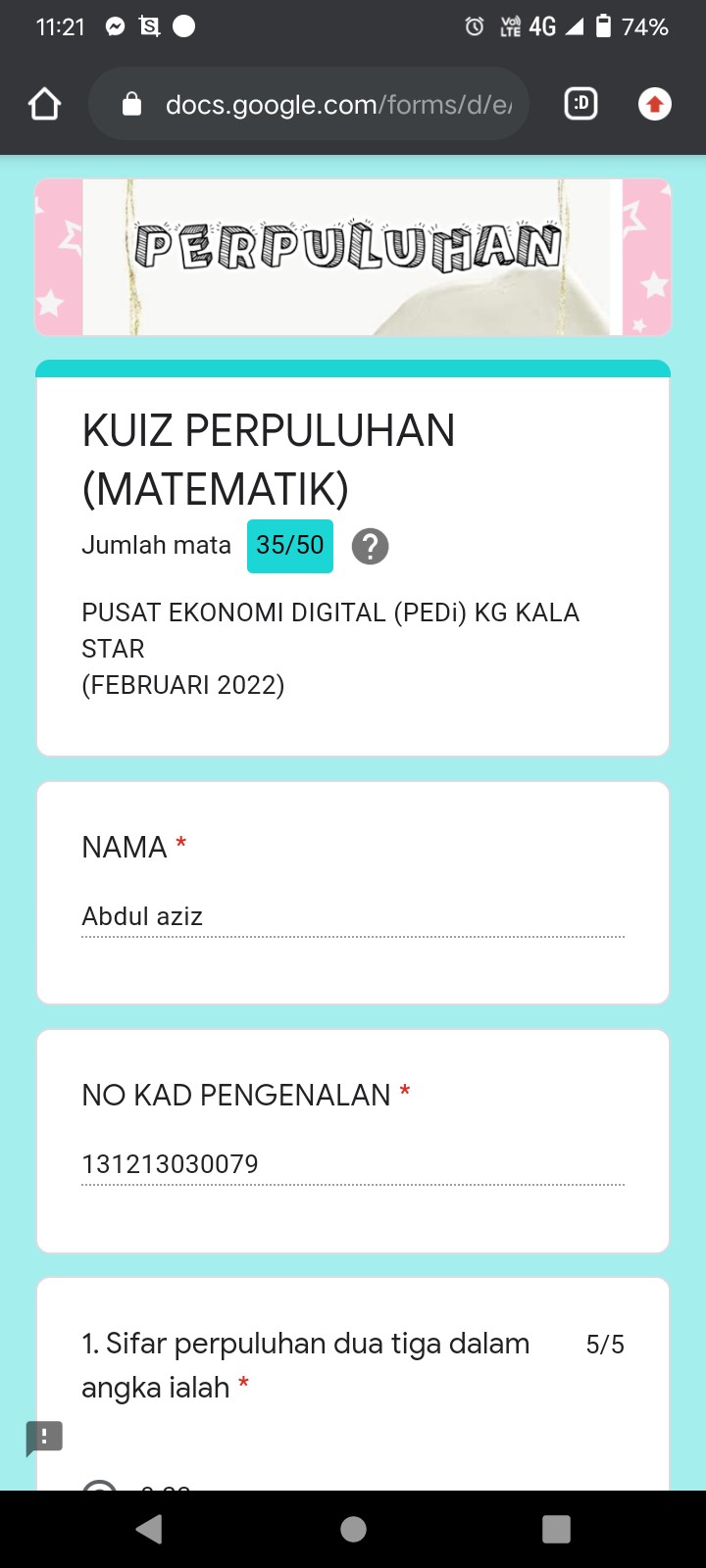Open the browser tab switcher

[580, 104]
